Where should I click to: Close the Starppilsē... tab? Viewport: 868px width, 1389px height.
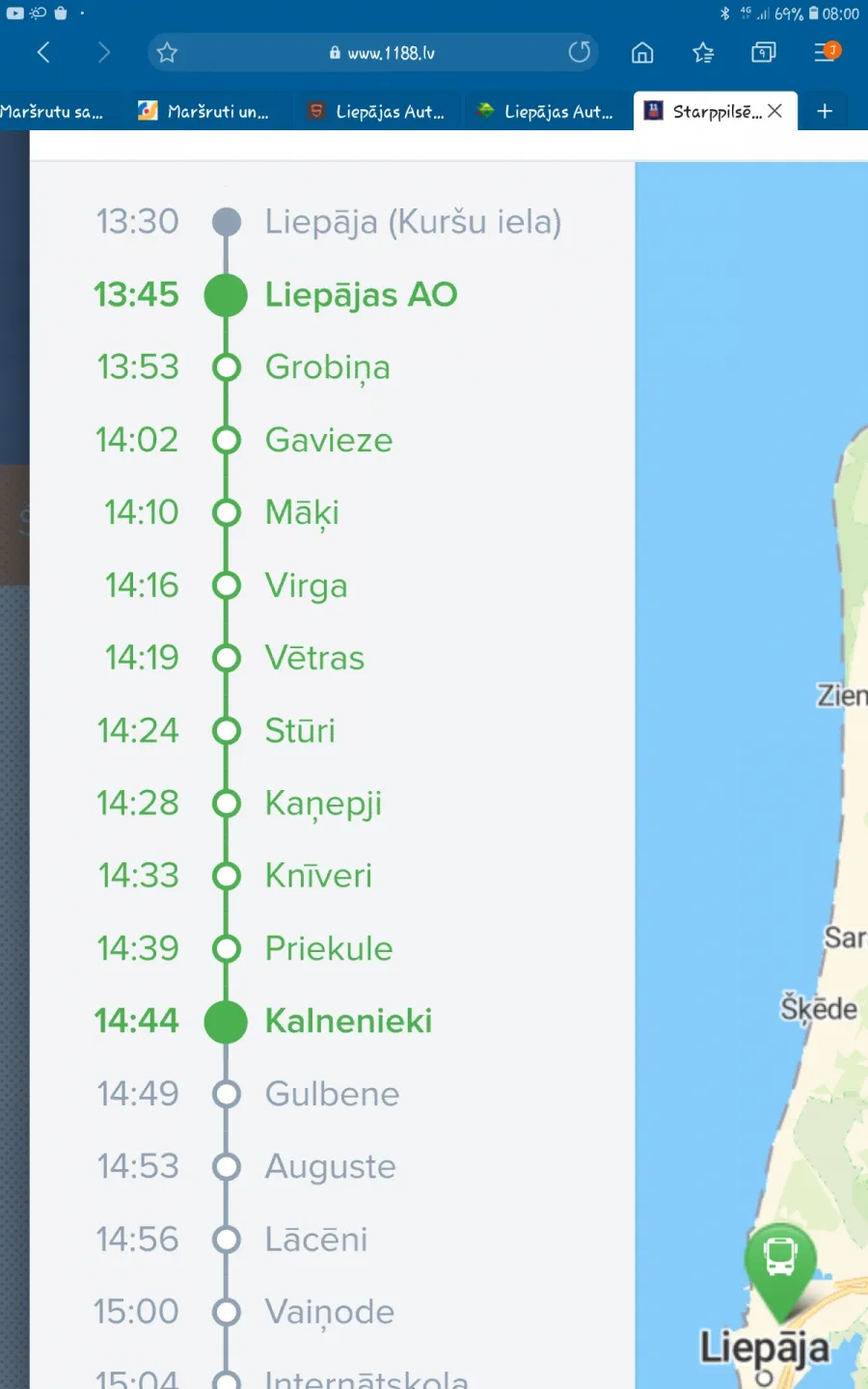[x=774, y=111]
